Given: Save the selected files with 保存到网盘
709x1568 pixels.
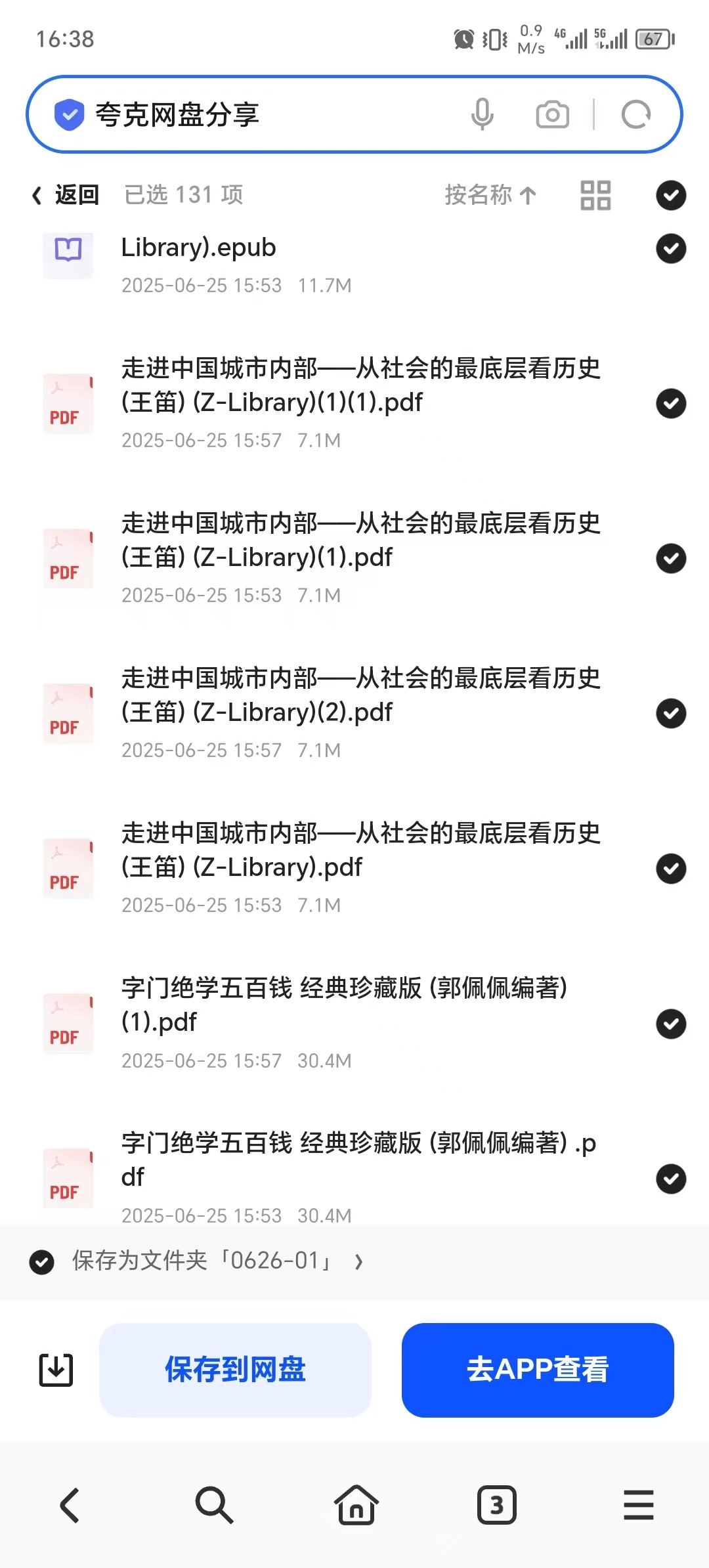Looking at the screenshot, I should (x=235, y=1370).
